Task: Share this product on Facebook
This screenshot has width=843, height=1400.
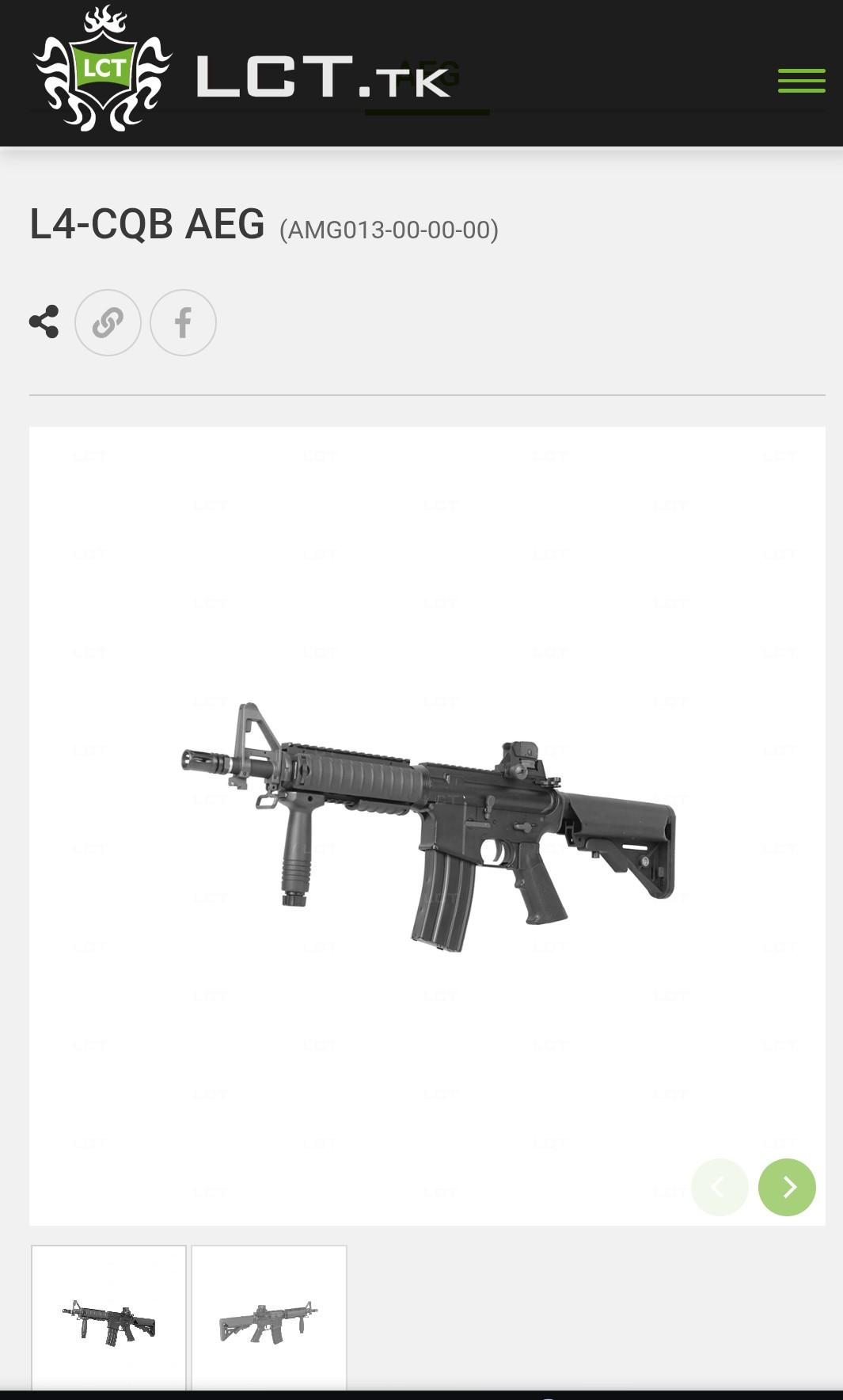Action: coord(183,322)
